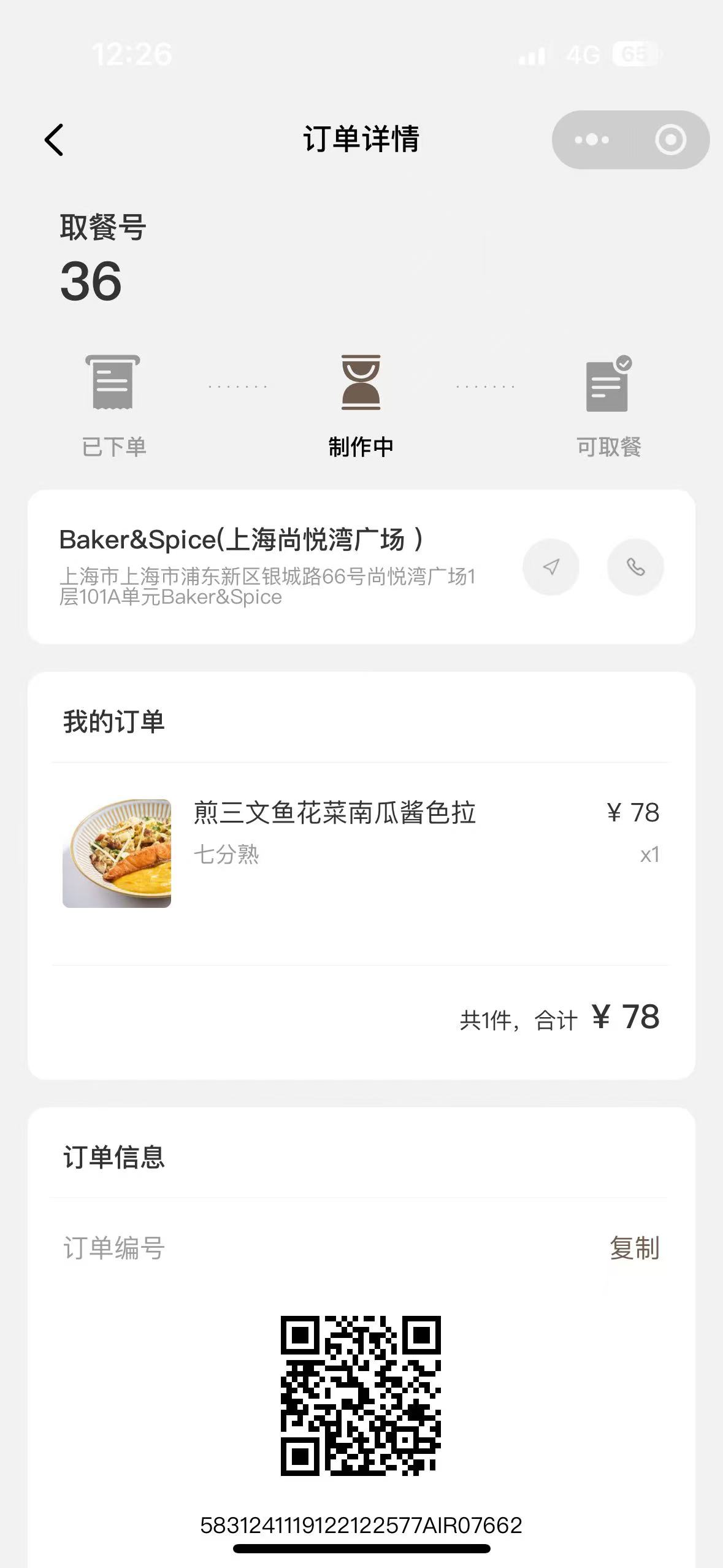The image size is (723, 1568).
Task: Navigate to the Baker&Spice store location
Action: click(551, 567)
